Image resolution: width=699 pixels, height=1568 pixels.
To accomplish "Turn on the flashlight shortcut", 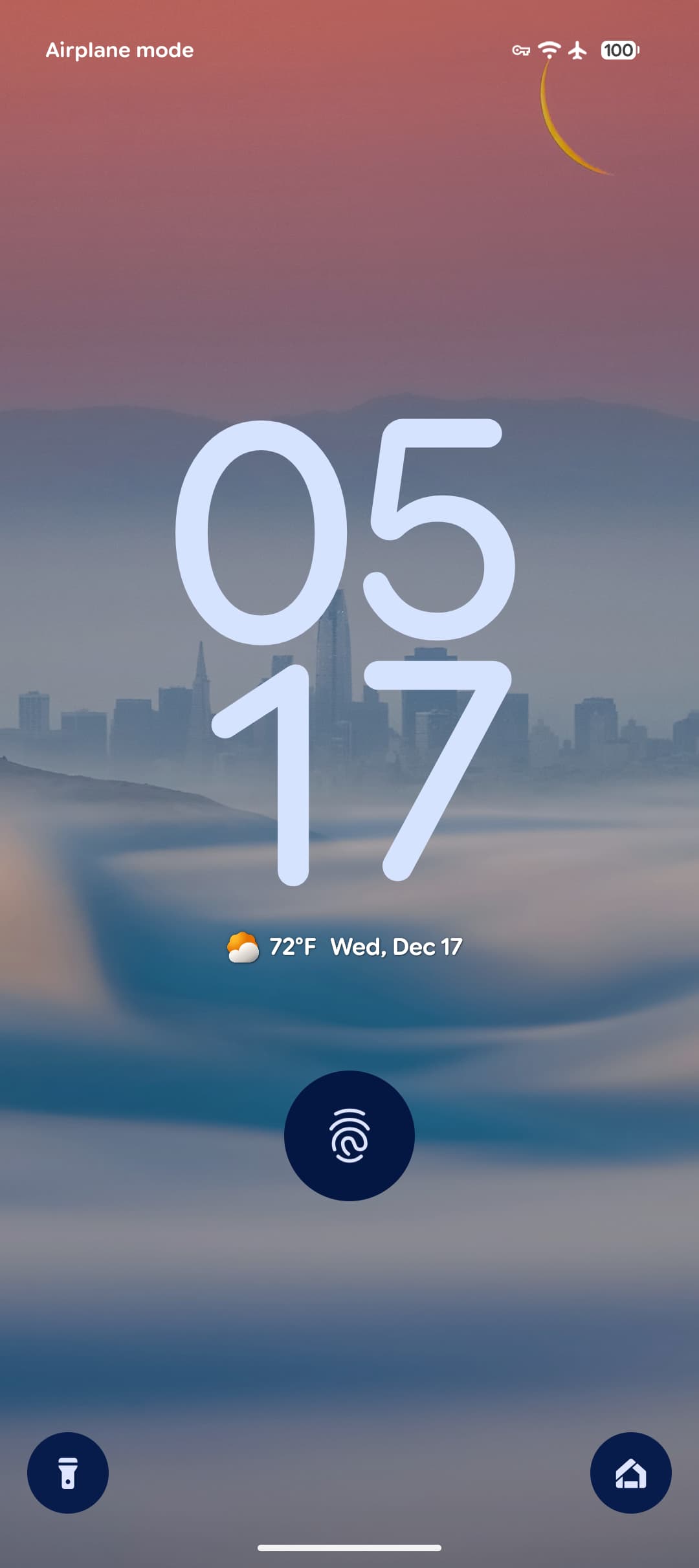I will click(x=68, y=1473).
